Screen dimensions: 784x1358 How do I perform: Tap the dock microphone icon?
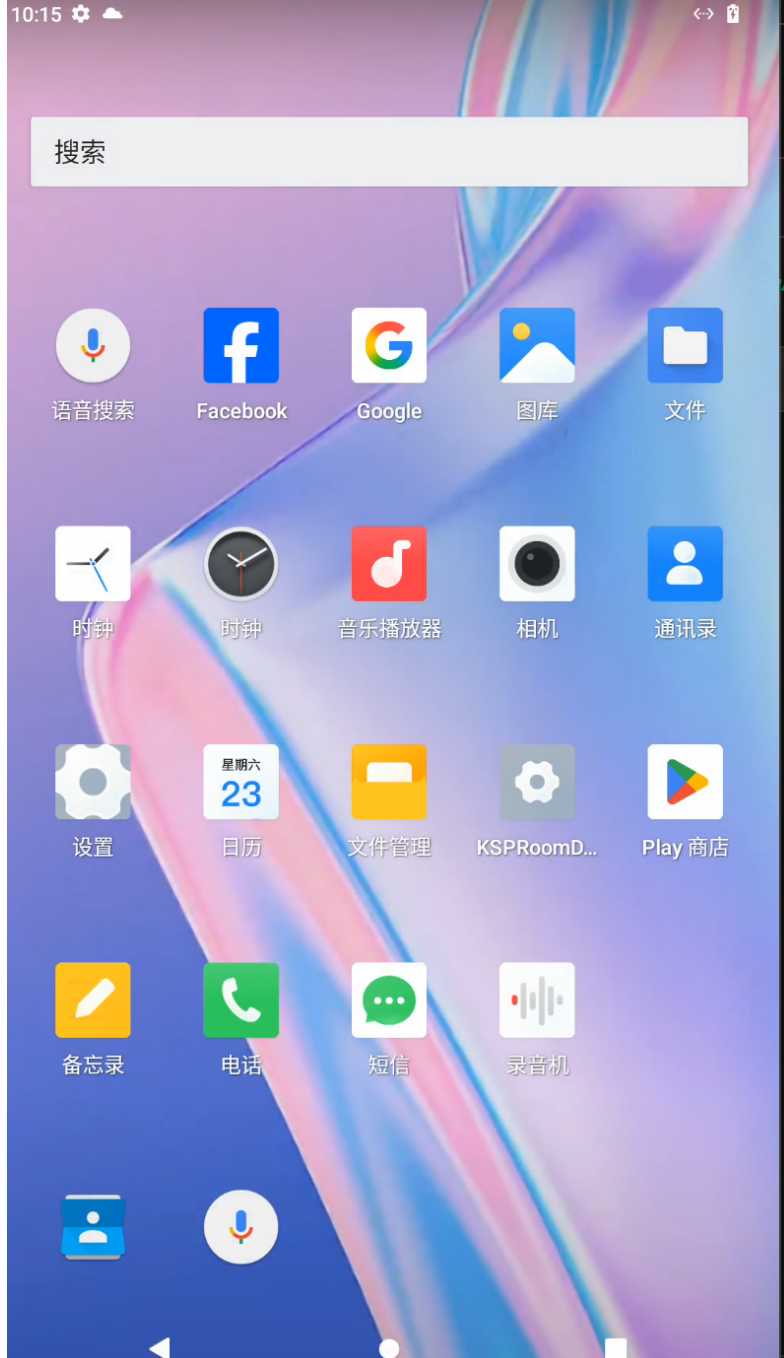point(241,1227)
